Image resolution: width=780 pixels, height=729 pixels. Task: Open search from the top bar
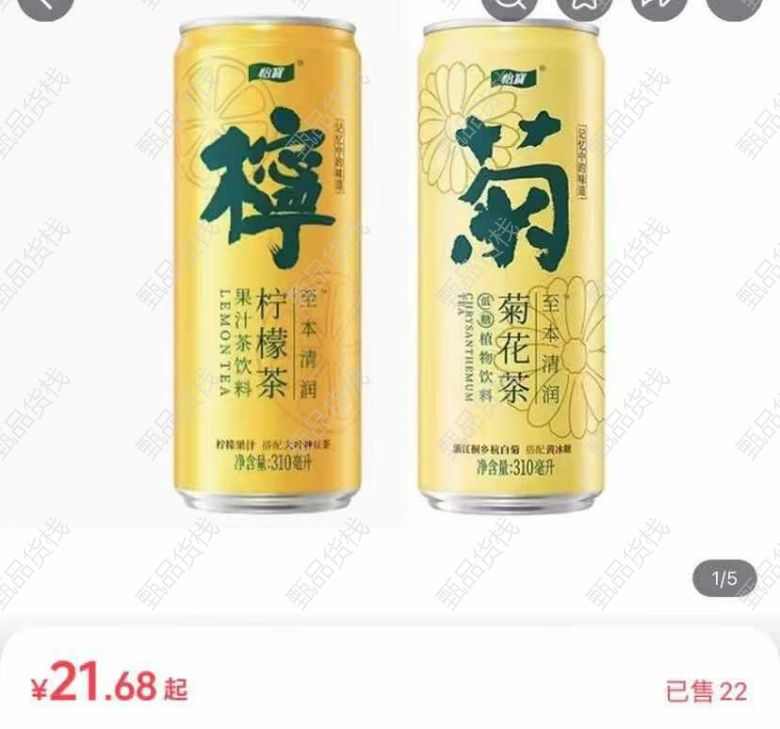point(509,5)
